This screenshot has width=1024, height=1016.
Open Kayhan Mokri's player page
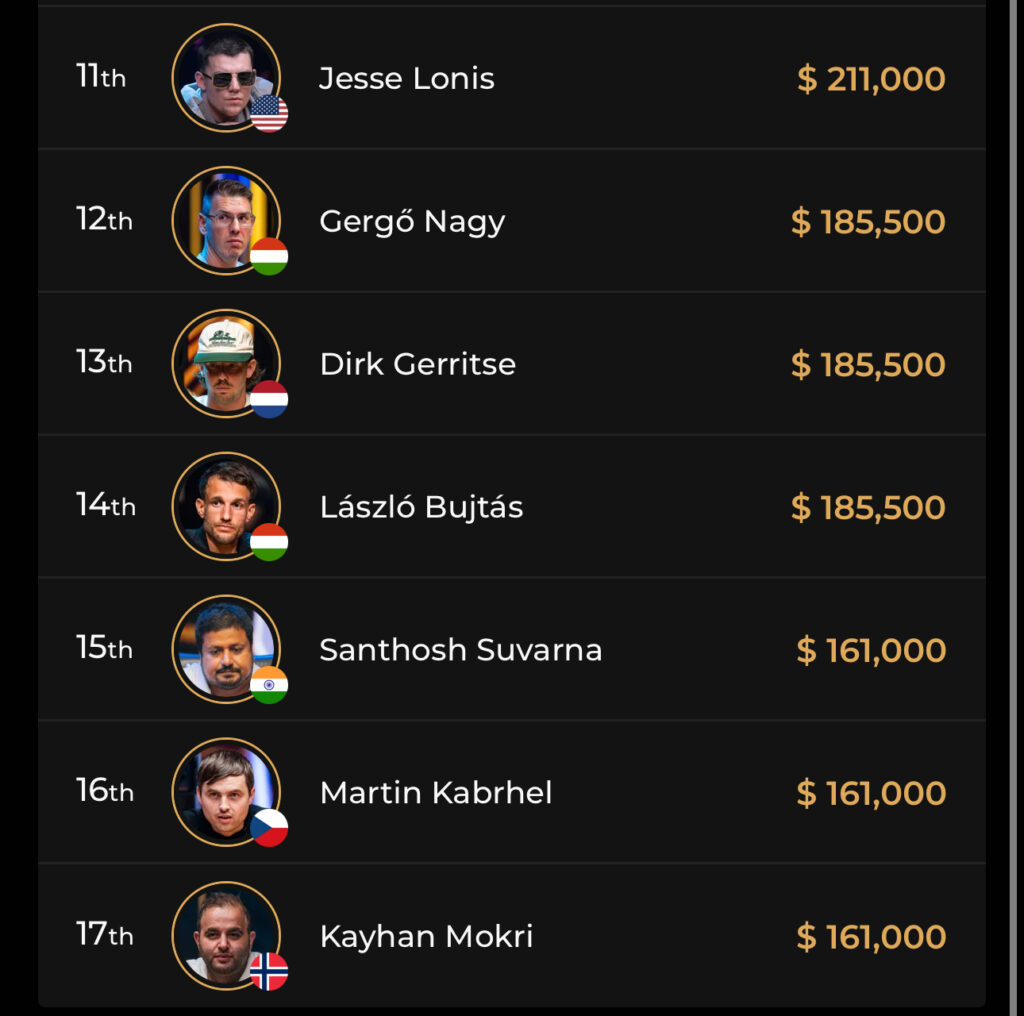click(426, 937)
